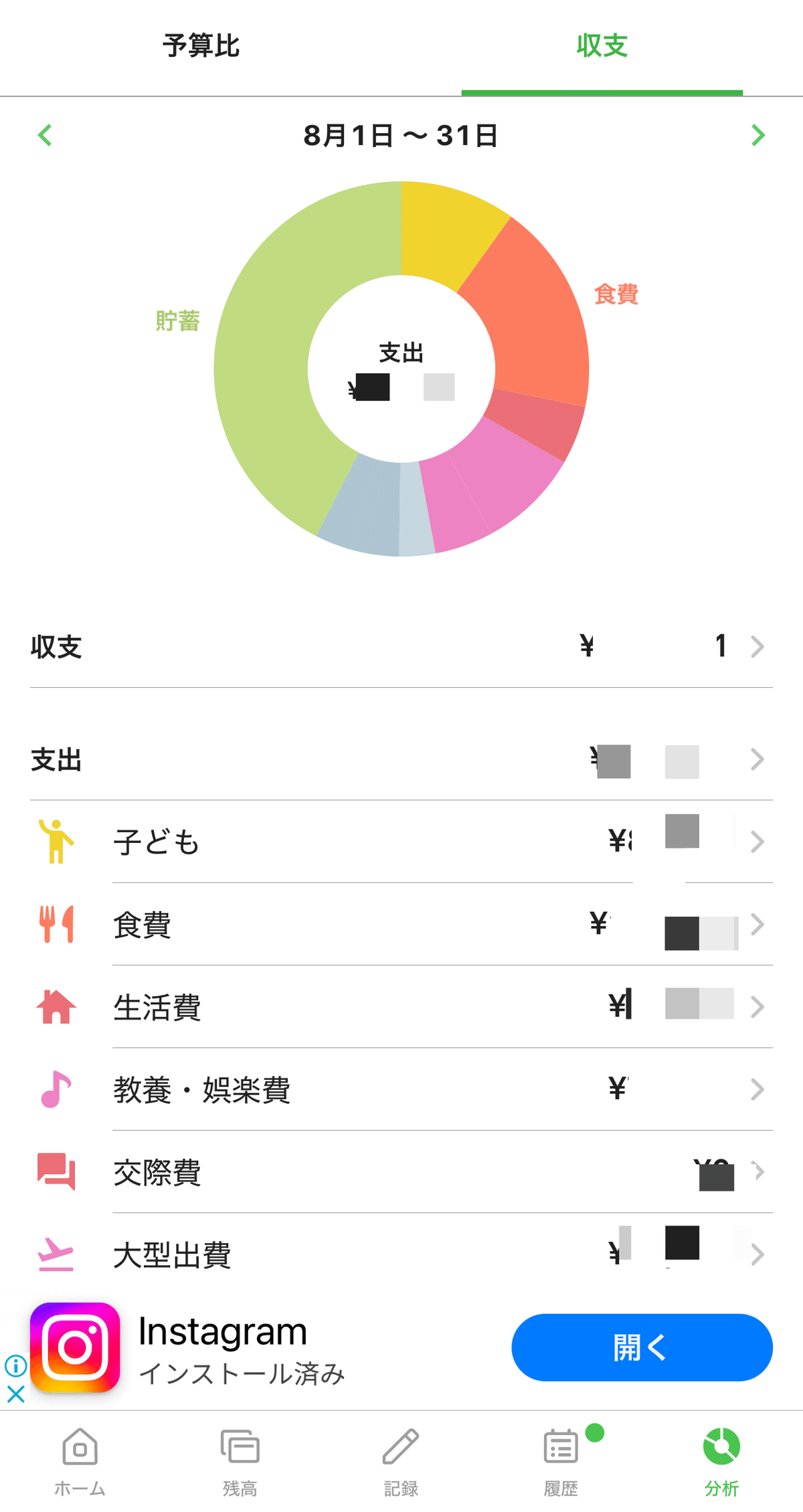The height and width of the screenshot is (1512, 803).
Task: Expand the 収支 row chevron
Action: point(757,646)
